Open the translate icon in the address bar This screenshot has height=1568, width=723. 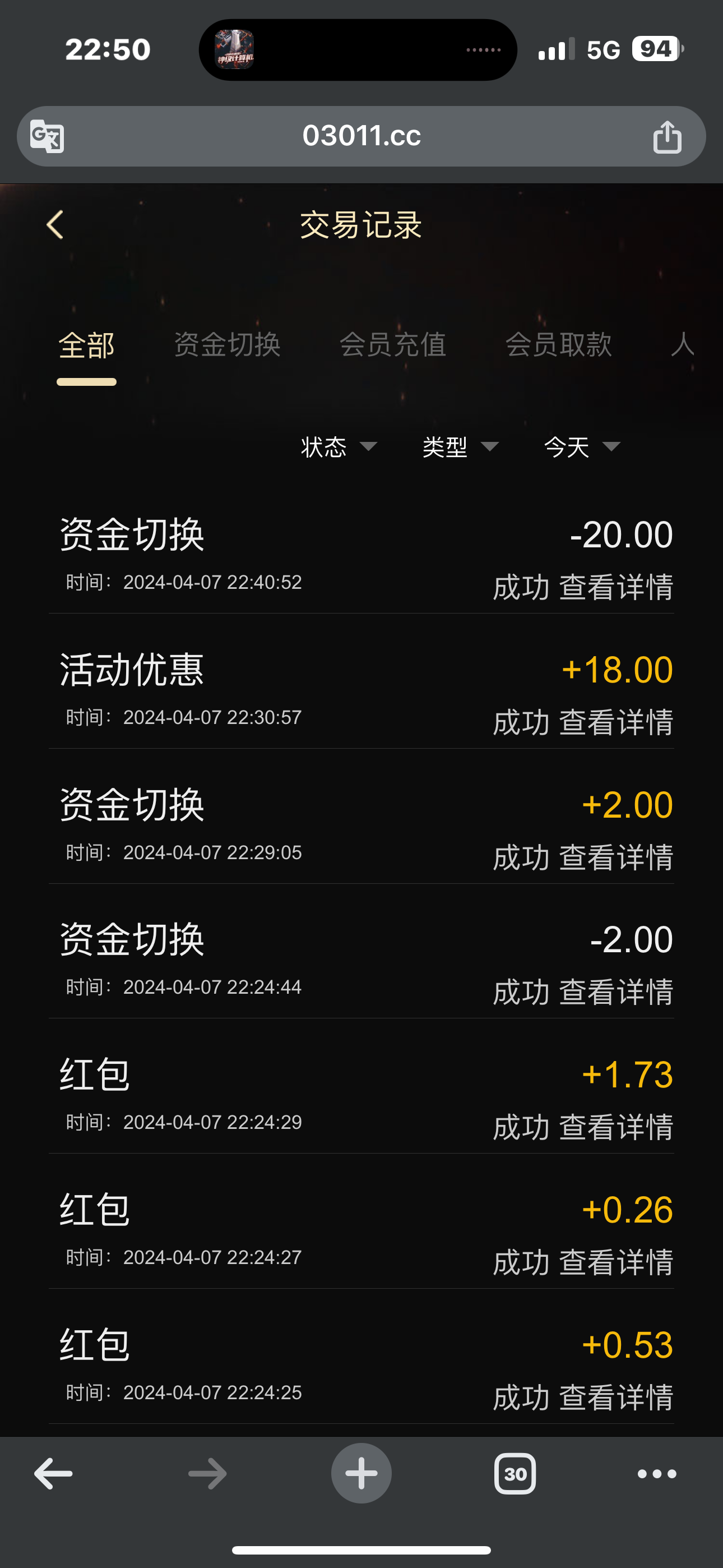click(48, 136)
